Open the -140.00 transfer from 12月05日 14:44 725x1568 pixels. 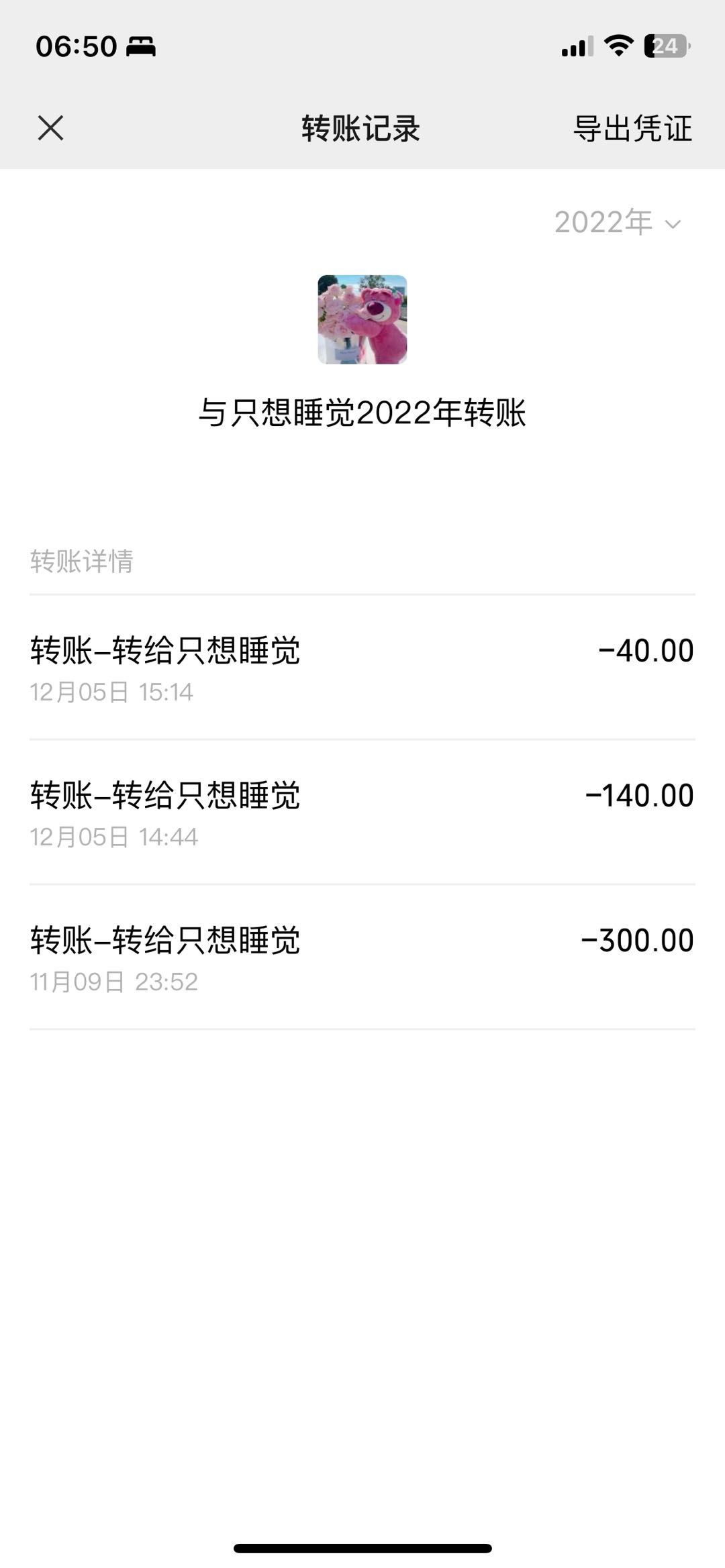click(x=362, y=813)
